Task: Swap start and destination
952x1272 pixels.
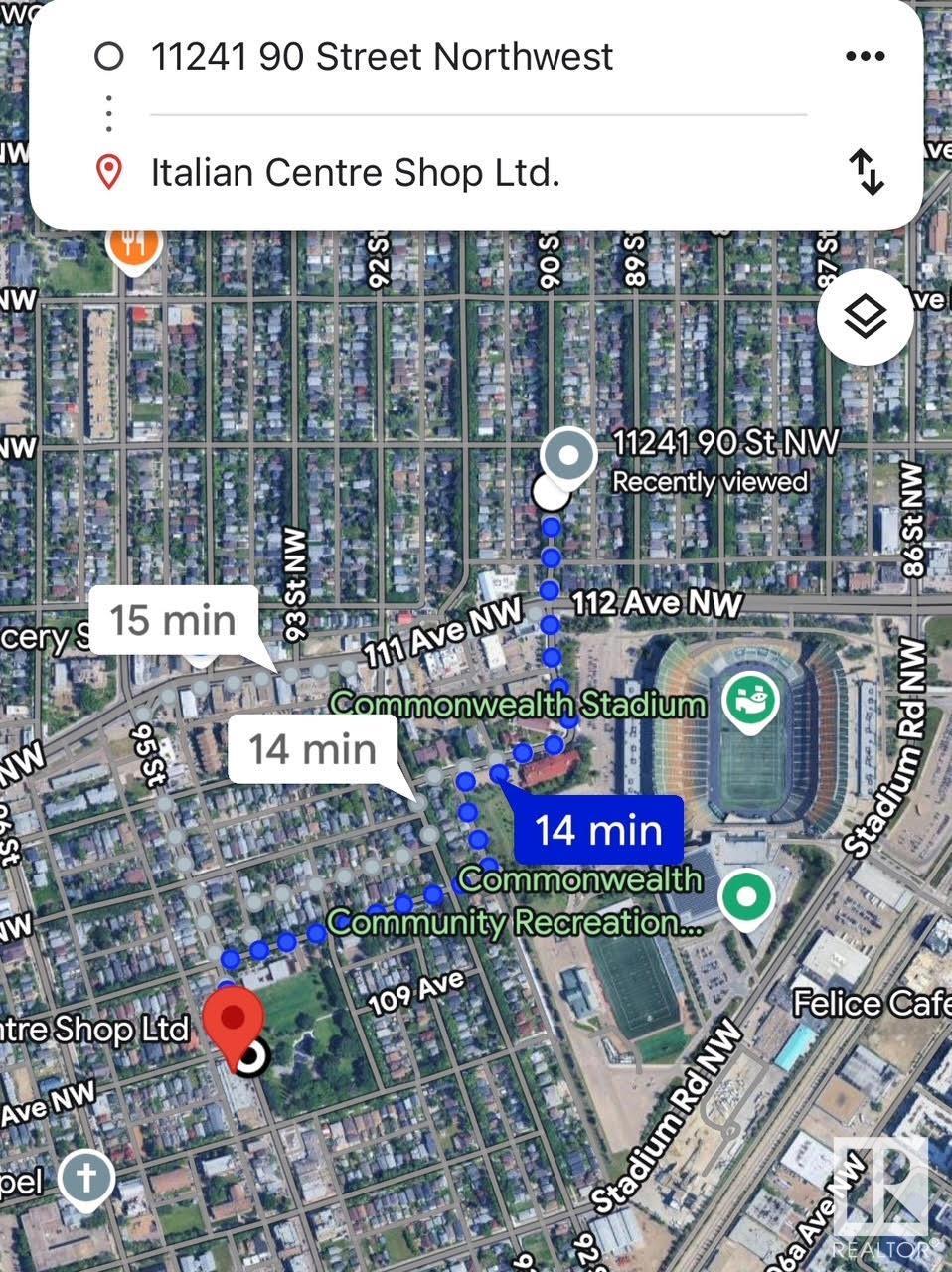Action: (867, 172)
